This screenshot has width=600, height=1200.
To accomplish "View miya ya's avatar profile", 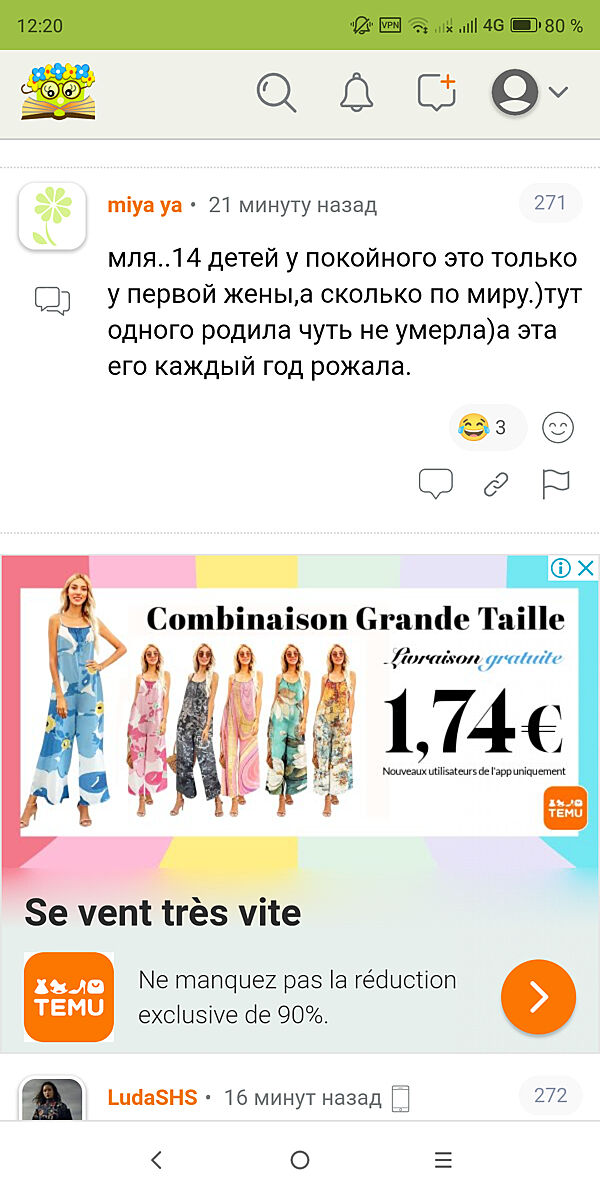I will point(51,216).
